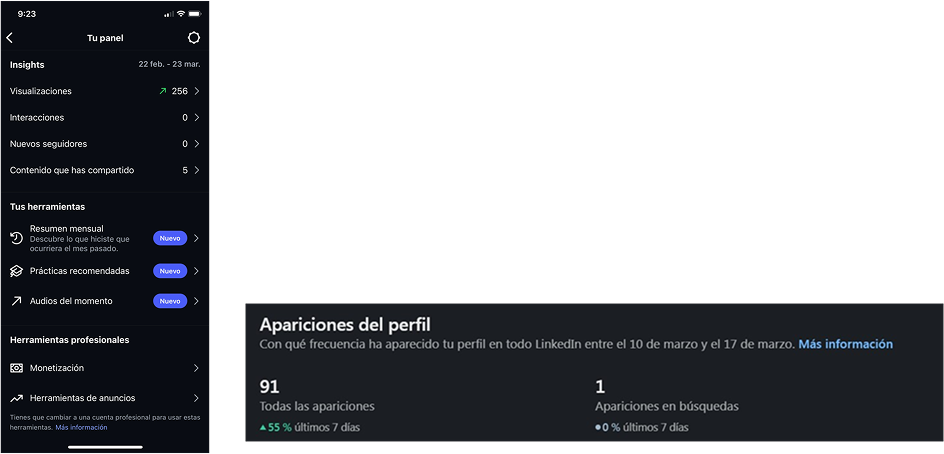
Task: Open Herramientas de anuncios
Action: click(x=105, y=398)
